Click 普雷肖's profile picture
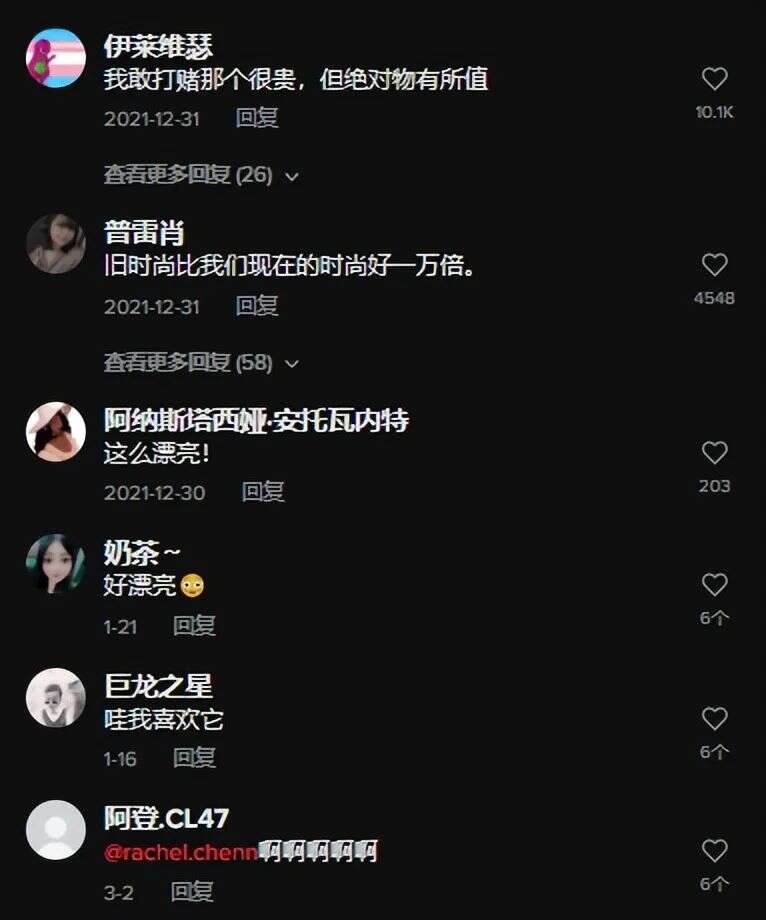This screenshot has width=766, height=920. click(x=55, y=245)
